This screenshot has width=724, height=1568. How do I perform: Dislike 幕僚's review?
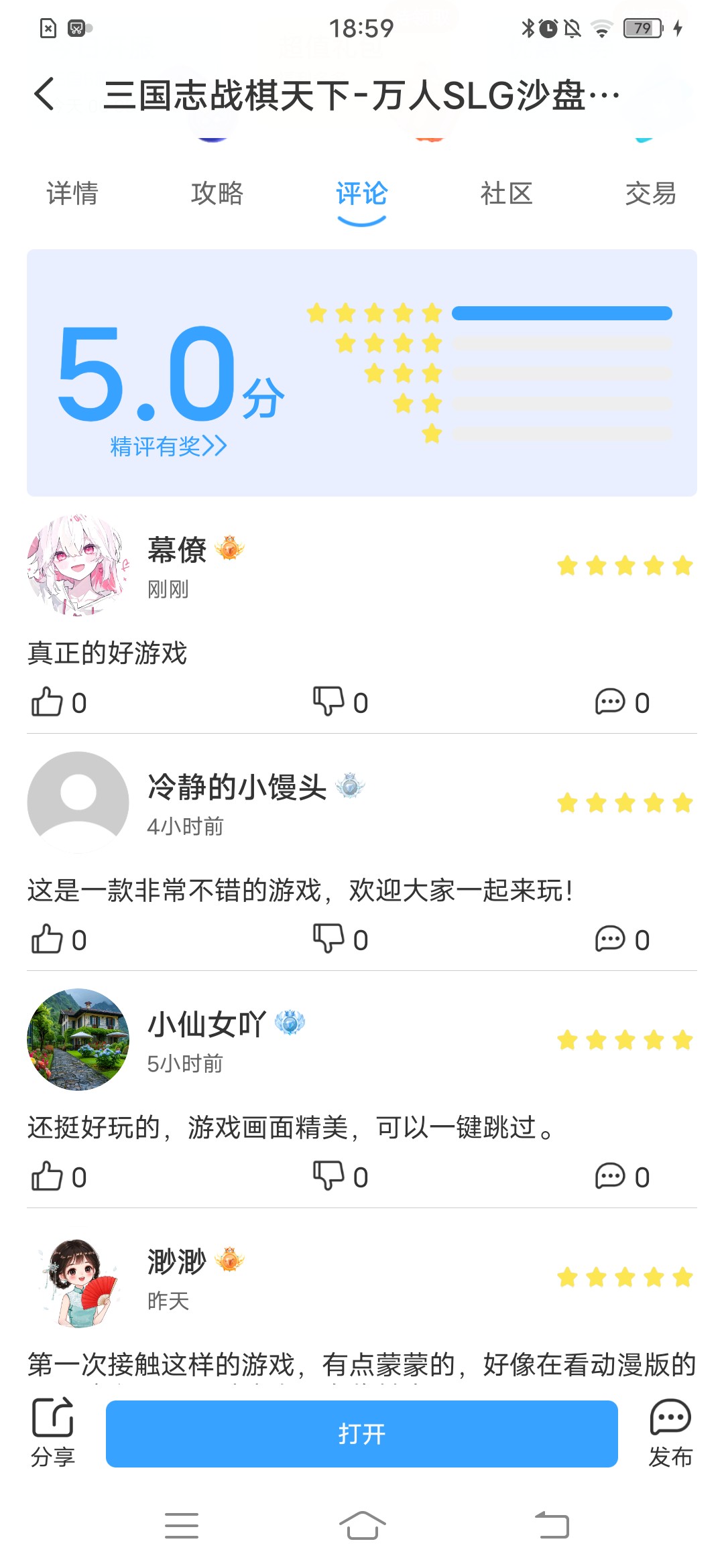(328, 702)
